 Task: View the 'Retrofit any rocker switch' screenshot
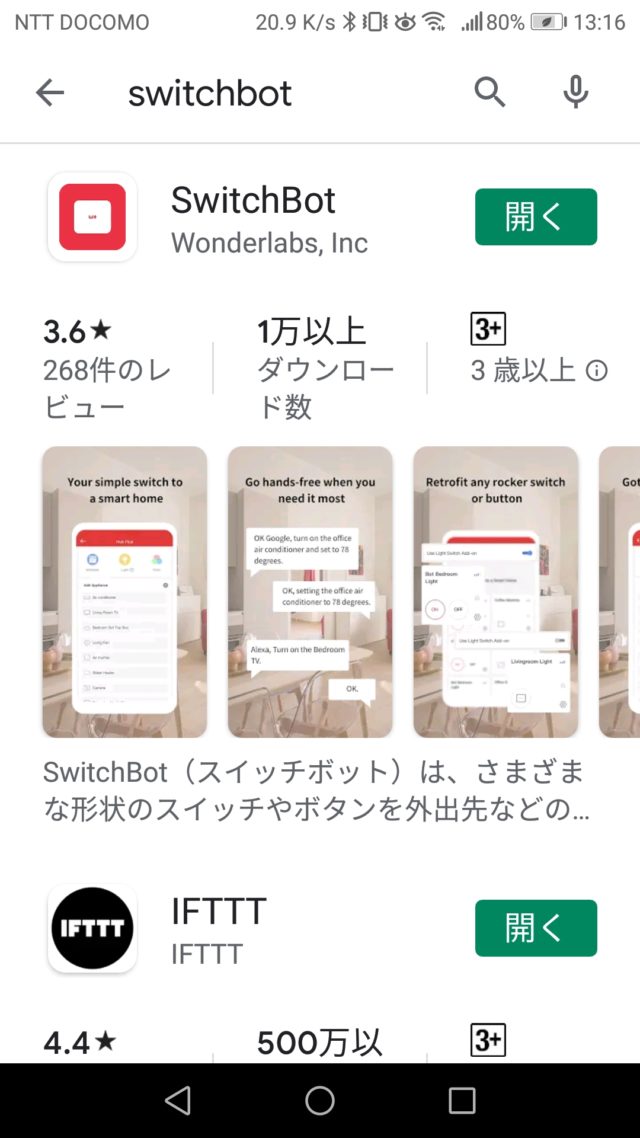point(496,591)
